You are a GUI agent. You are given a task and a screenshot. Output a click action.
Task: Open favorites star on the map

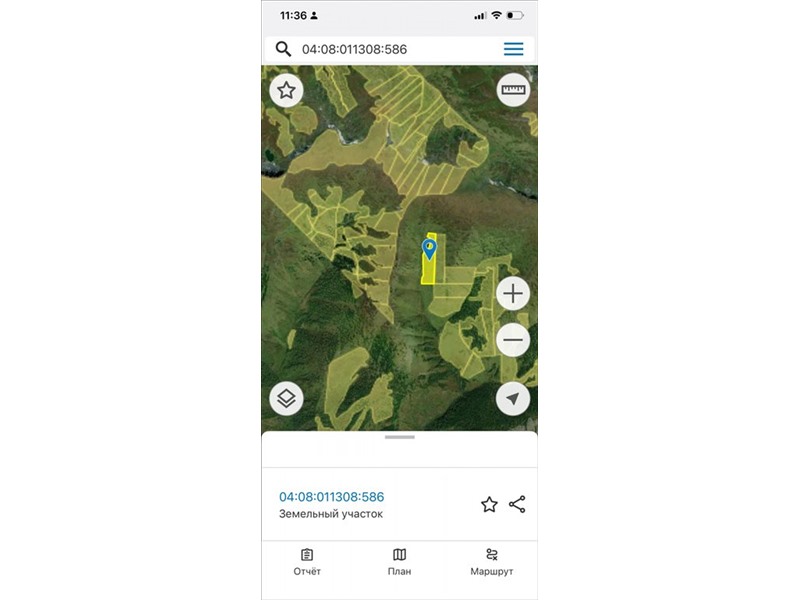[x=287, y=90]
